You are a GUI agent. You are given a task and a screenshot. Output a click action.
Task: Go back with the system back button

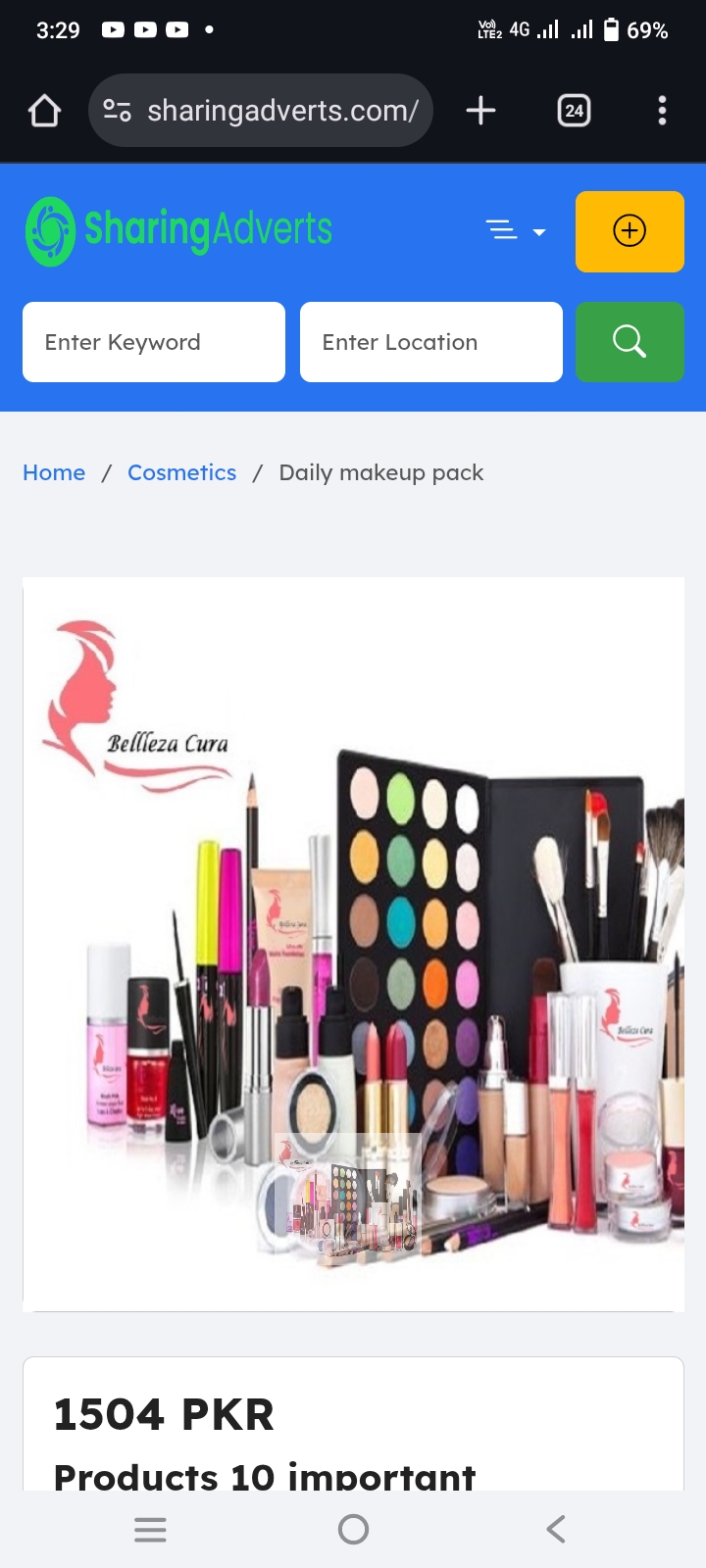(555, 1529)
